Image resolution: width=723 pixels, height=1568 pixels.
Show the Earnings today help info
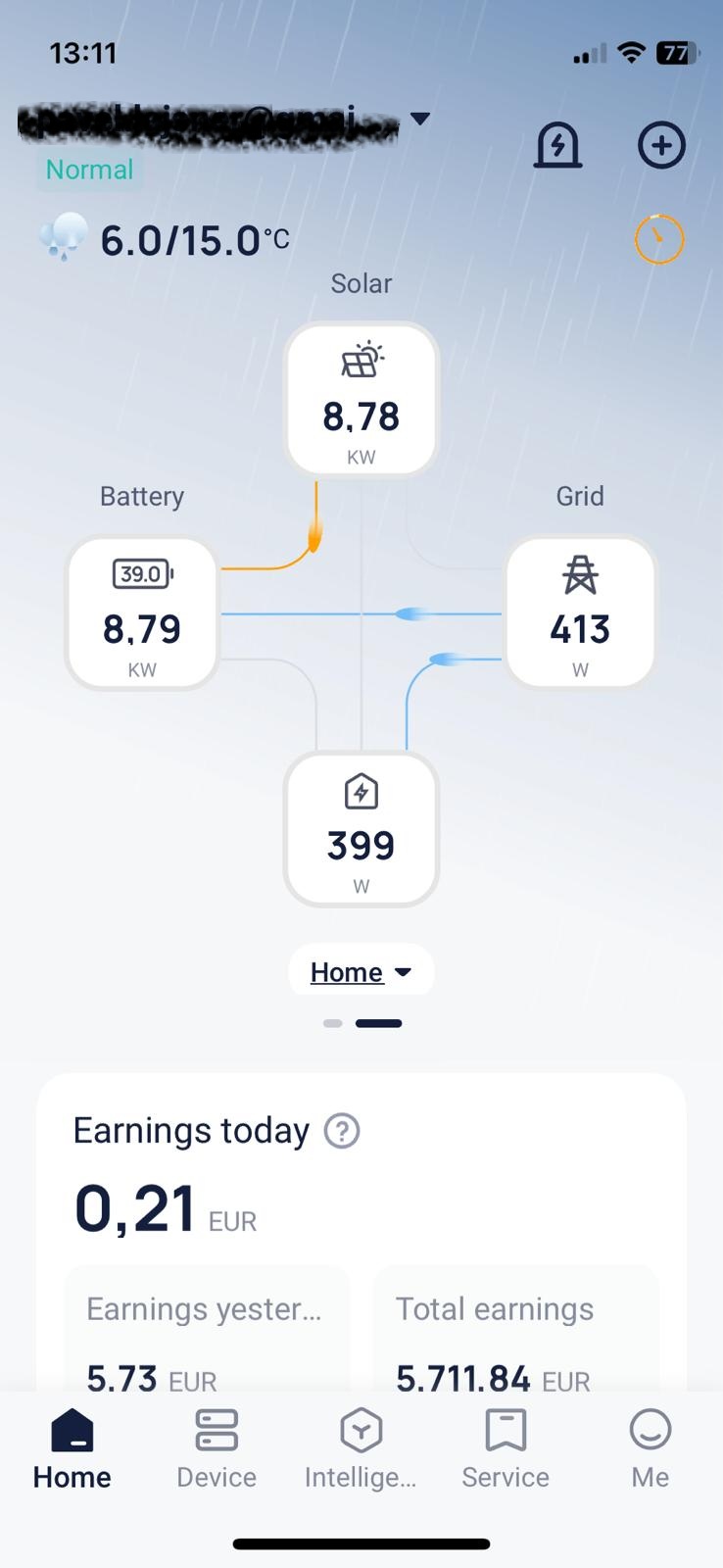pyautogui.click(x=342, y=1131)
